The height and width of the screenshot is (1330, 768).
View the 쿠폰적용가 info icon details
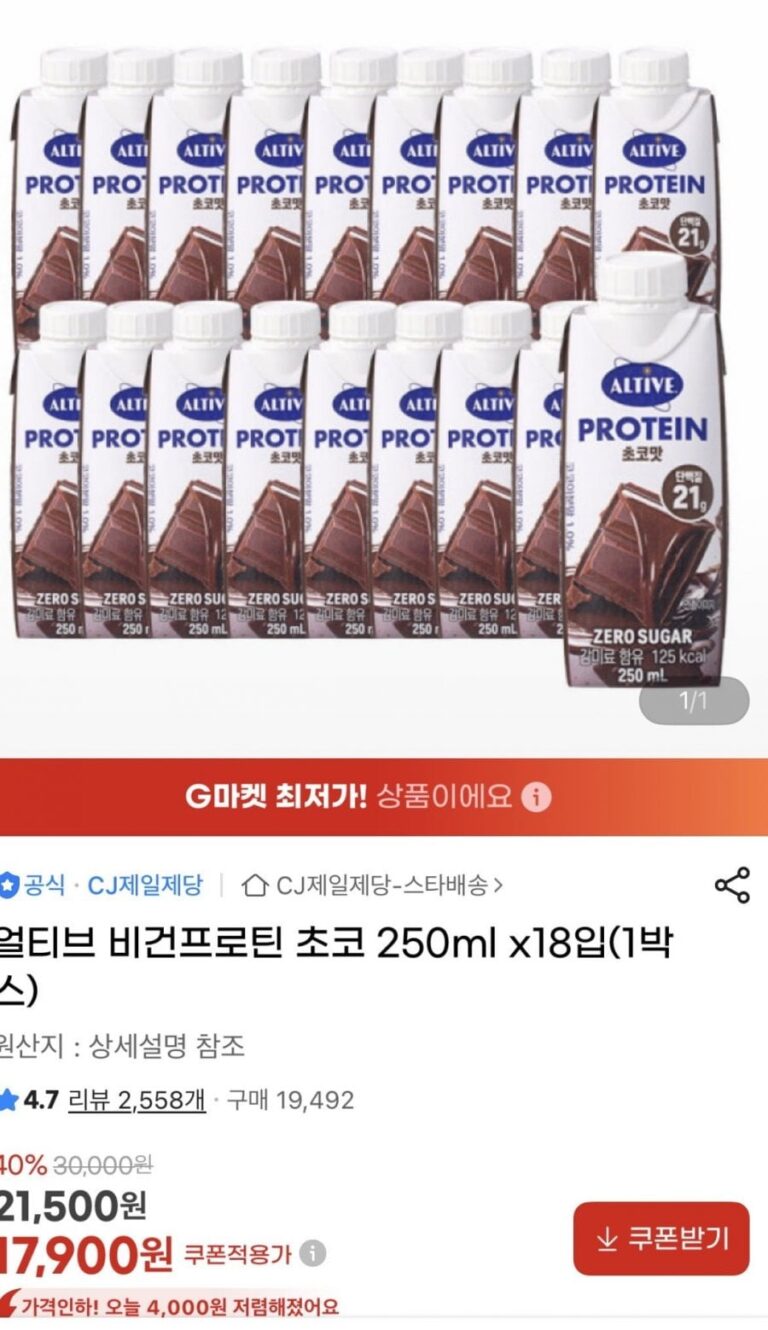tap(313, 1252)
